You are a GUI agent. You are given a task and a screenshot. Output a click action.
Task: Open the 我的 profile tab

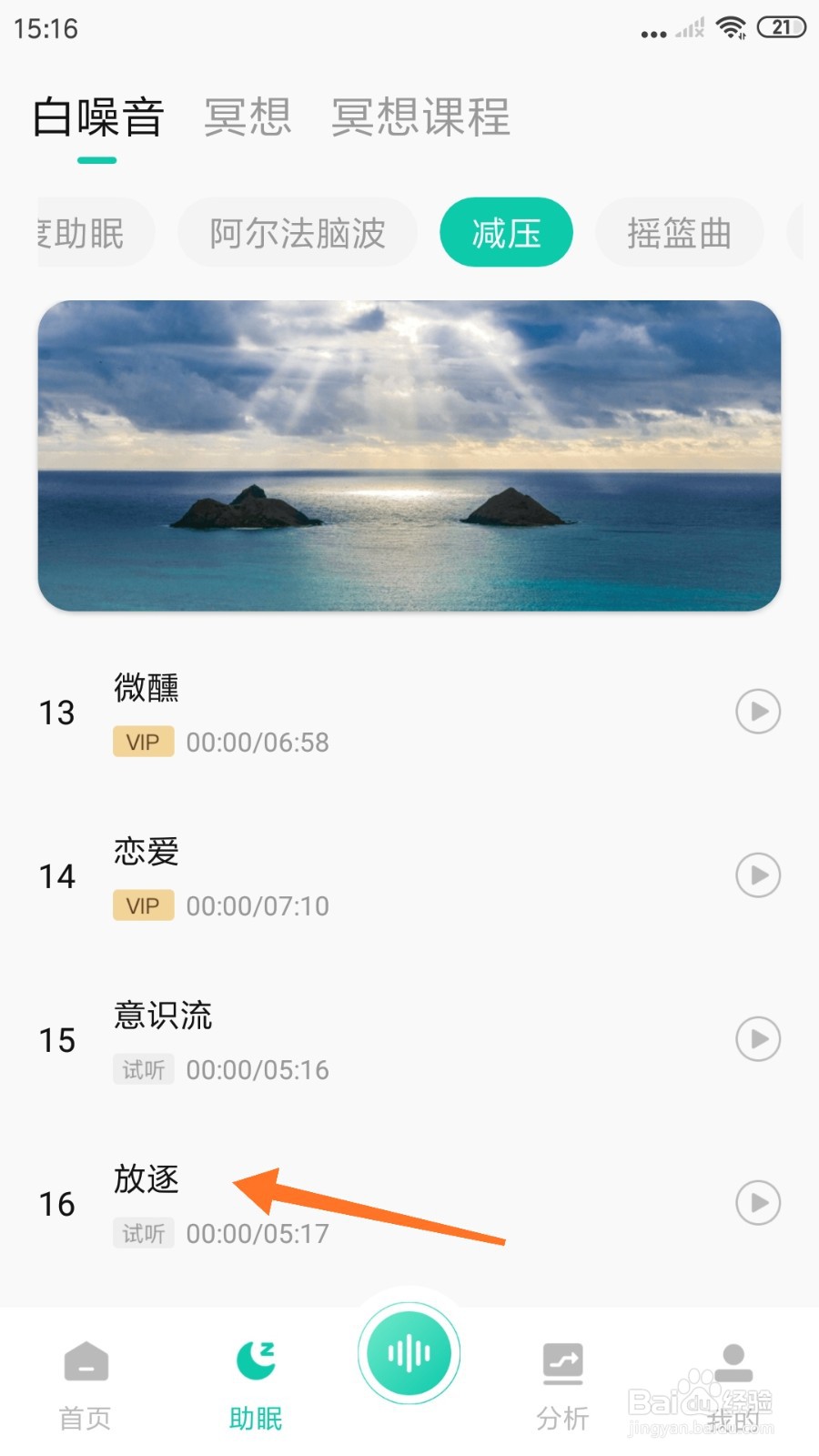point(733,1386)
